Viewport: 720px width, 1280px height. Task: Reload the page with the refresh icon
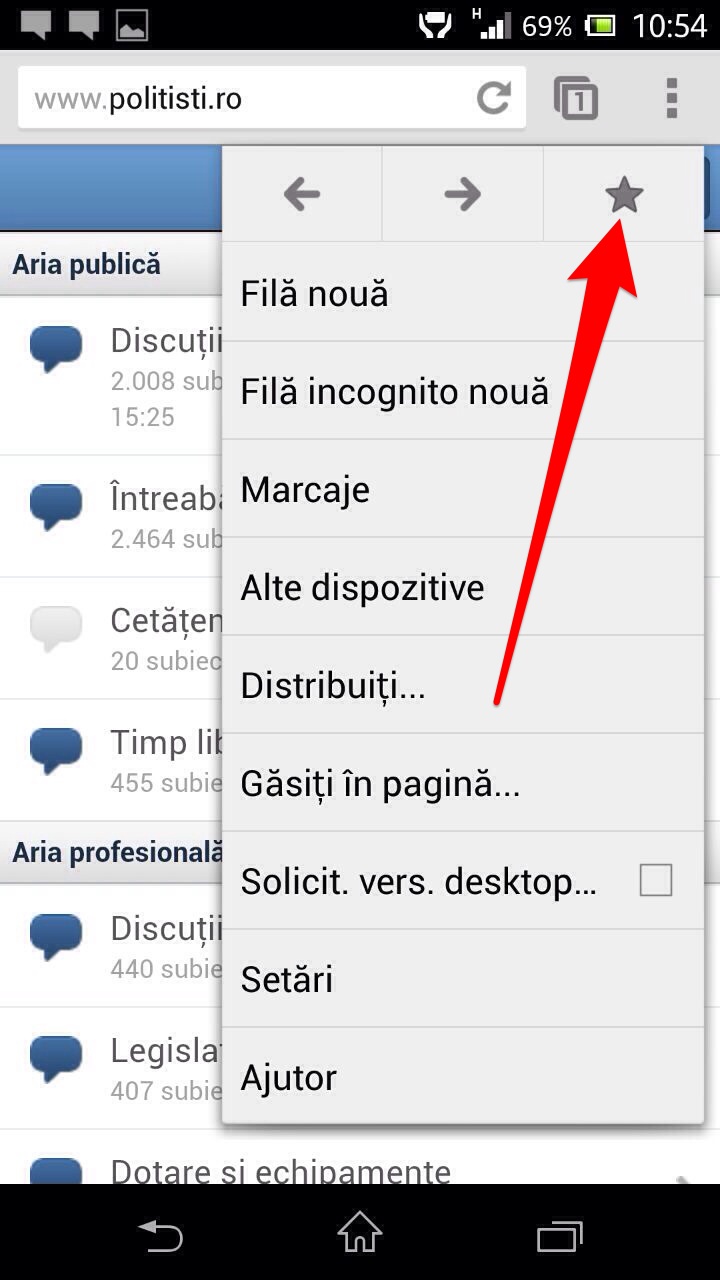coord(493,98)
